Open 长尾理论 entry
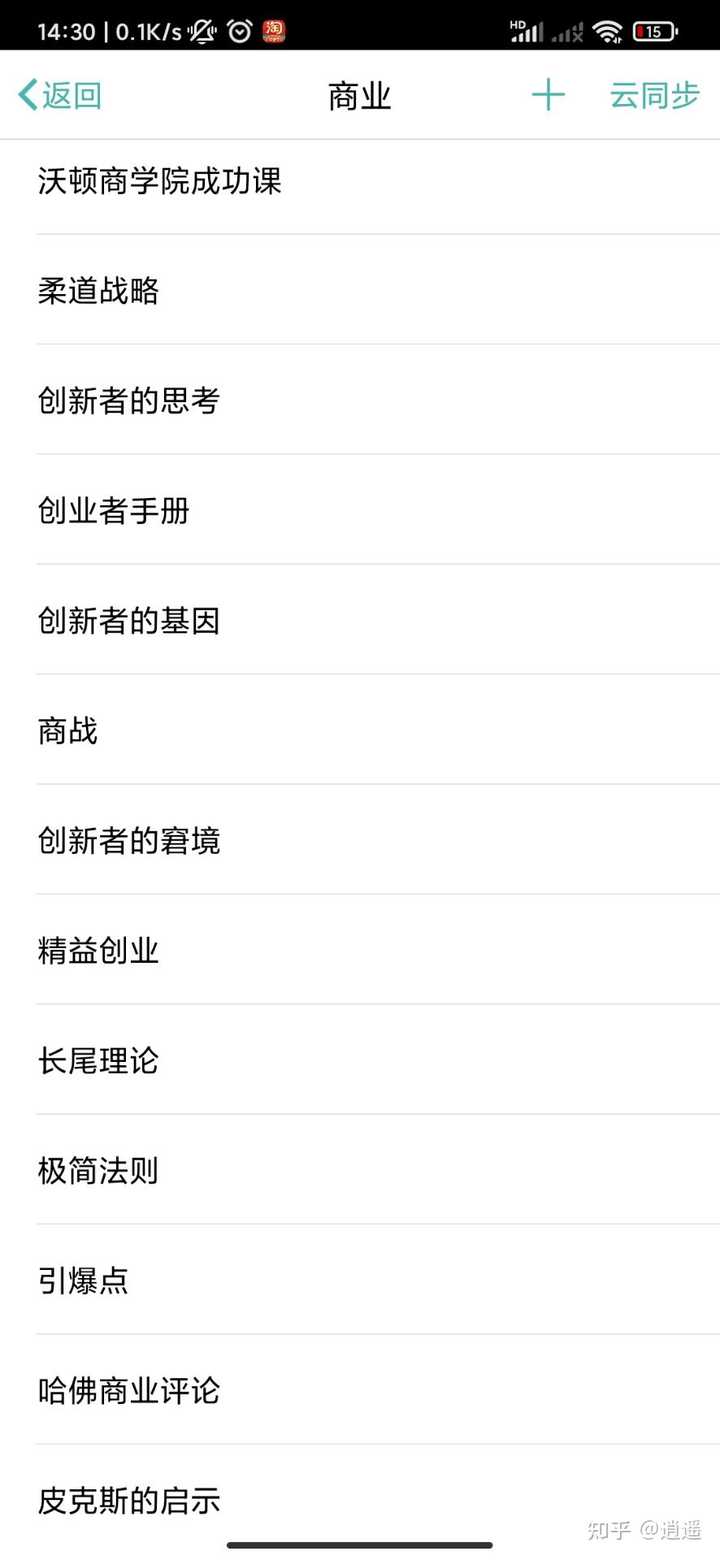The image size is (720, 1560). coord(98,1061)
